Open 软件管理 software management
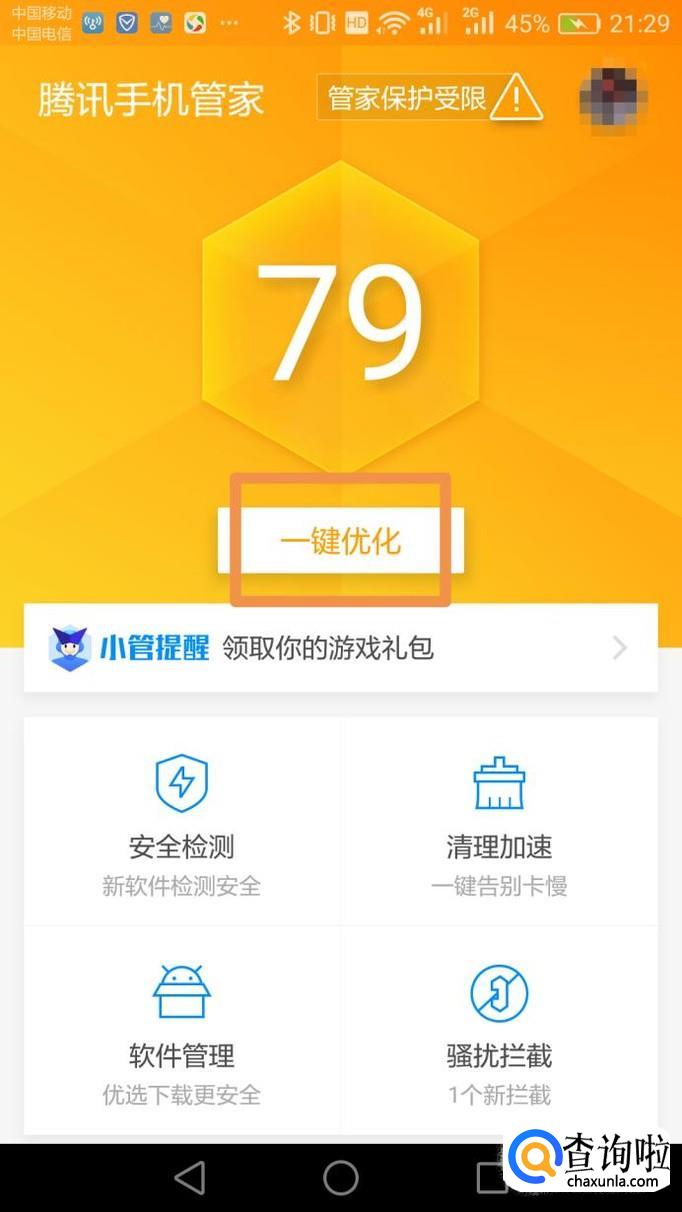682x1212 pixels. pyautogui.click(x=182, y=1030)
